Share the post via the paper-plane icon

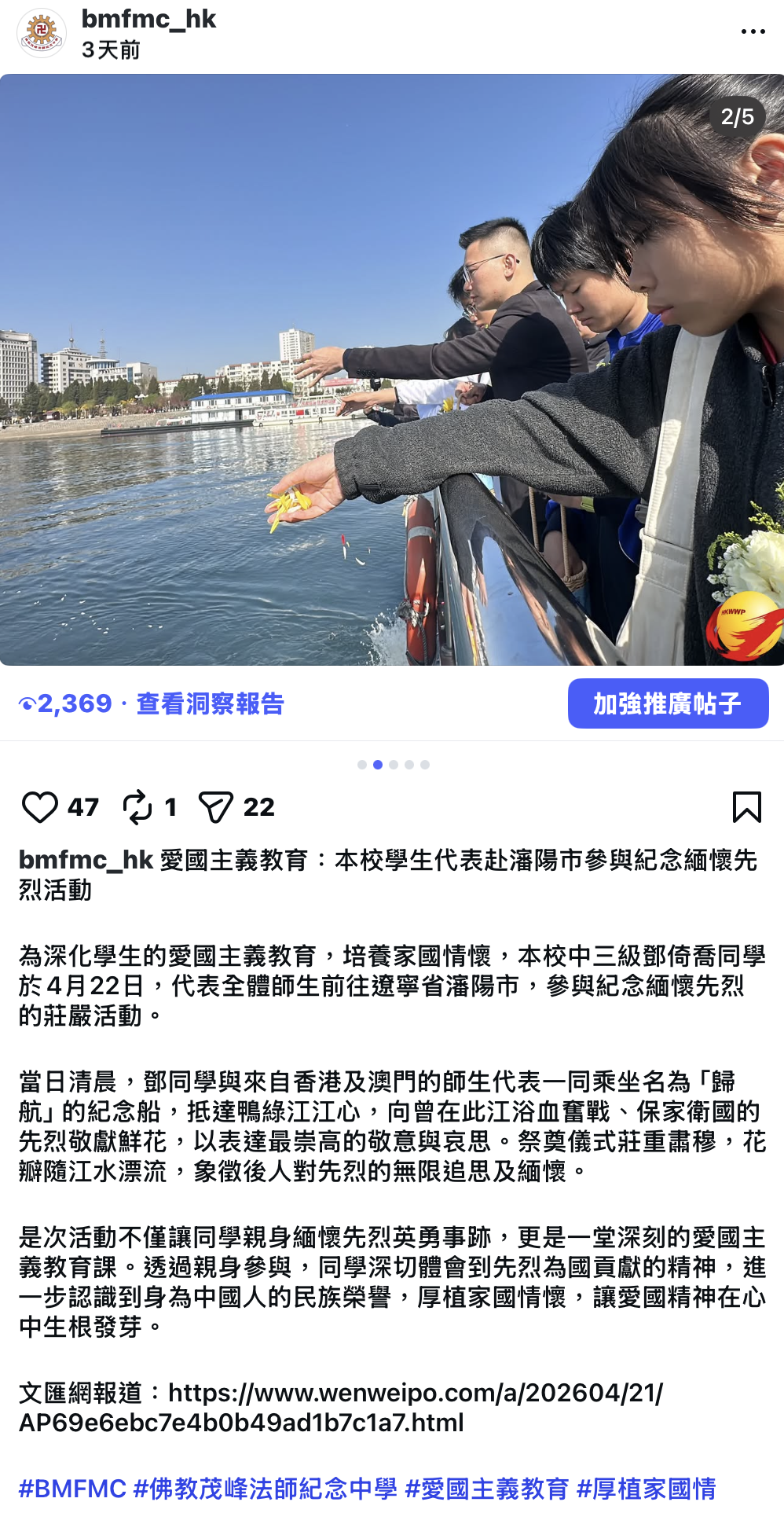[x=216, y=807]
